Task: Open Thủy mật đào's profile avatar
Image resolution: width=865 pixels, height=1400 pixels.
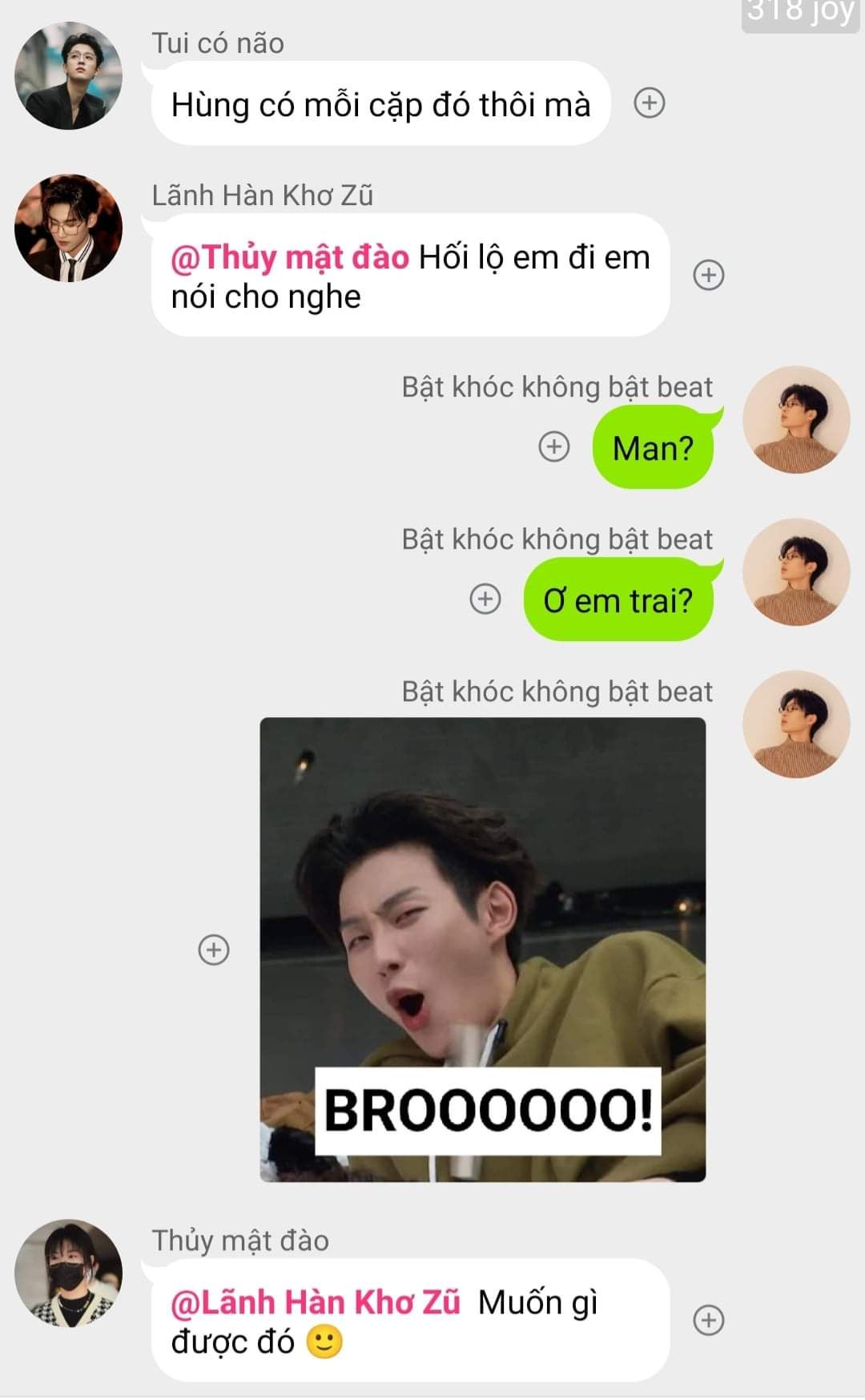Action: tap(69, 1273)
